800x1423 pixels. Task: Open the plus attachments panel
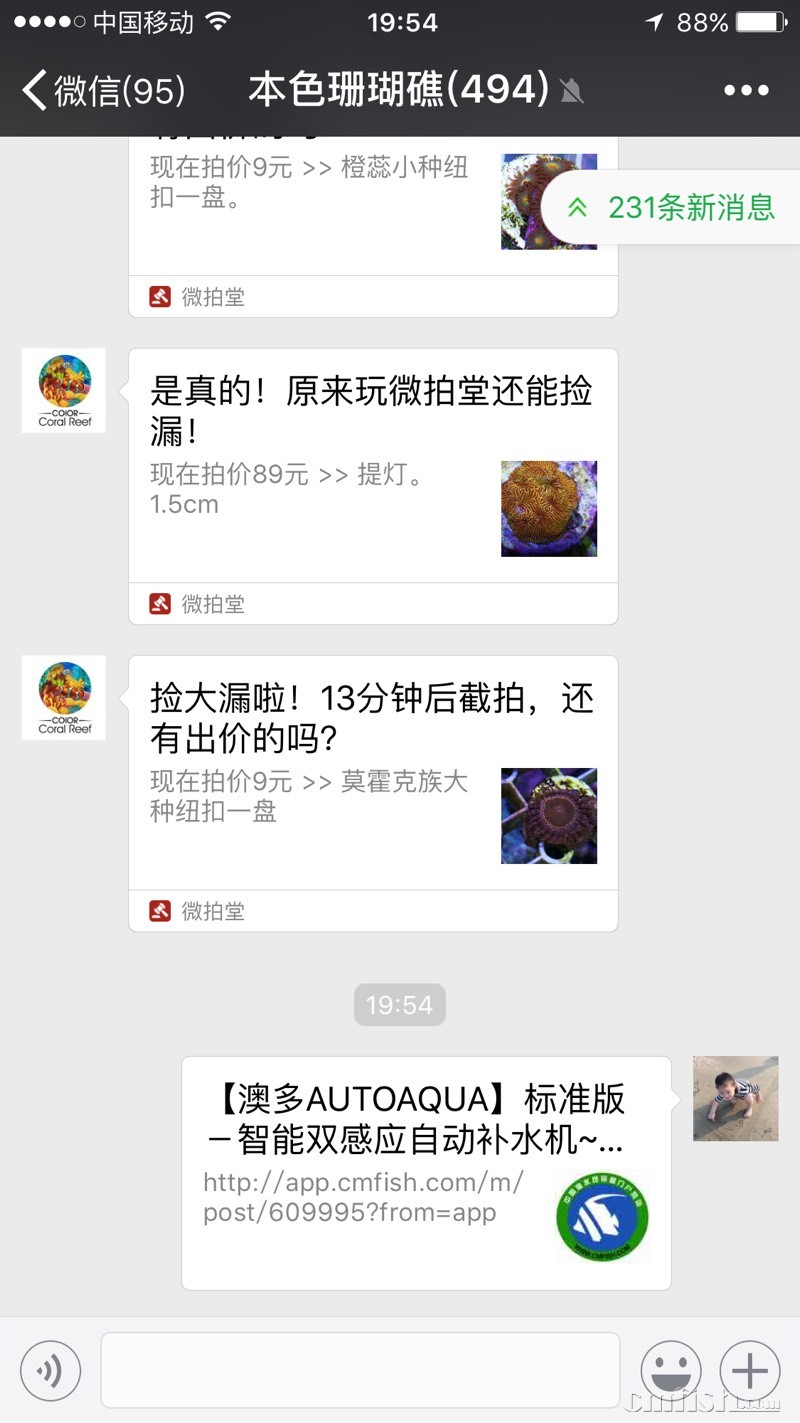point(750,1370)
